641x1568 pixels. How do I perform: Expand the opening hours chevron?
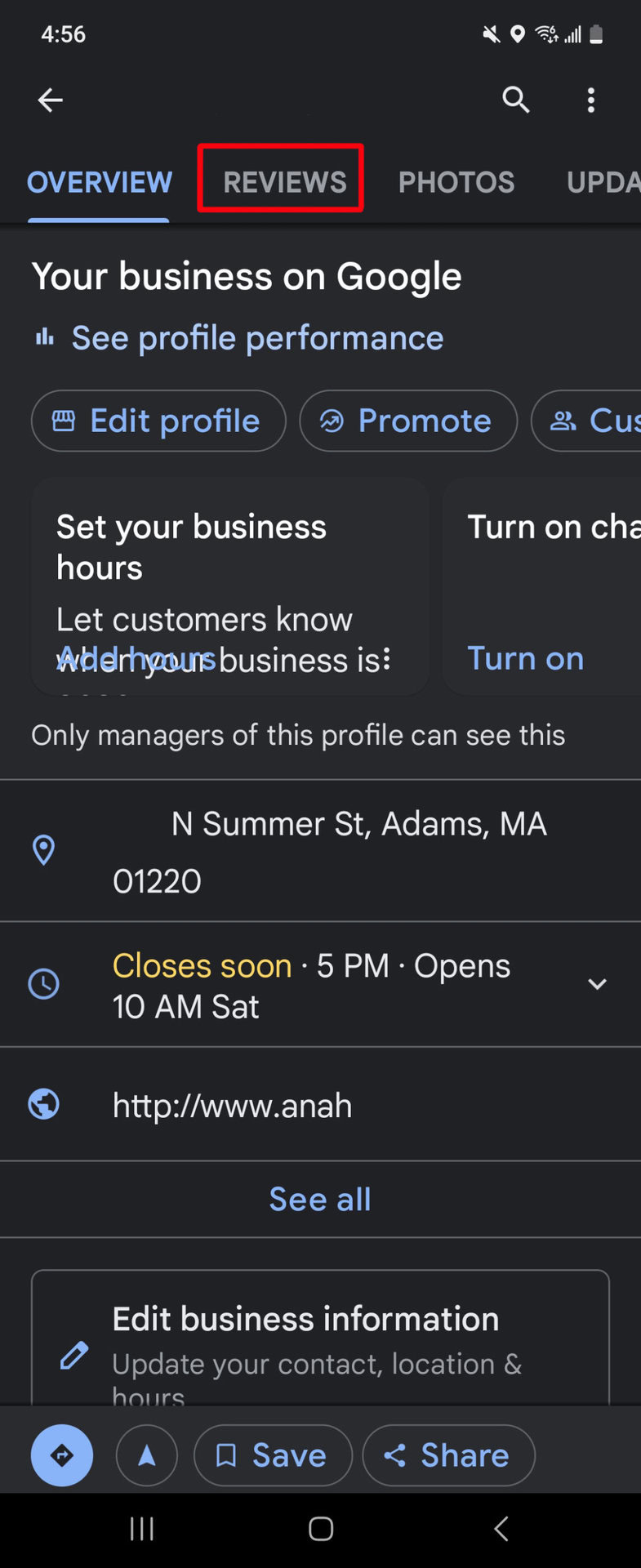(x=597, y=984)
